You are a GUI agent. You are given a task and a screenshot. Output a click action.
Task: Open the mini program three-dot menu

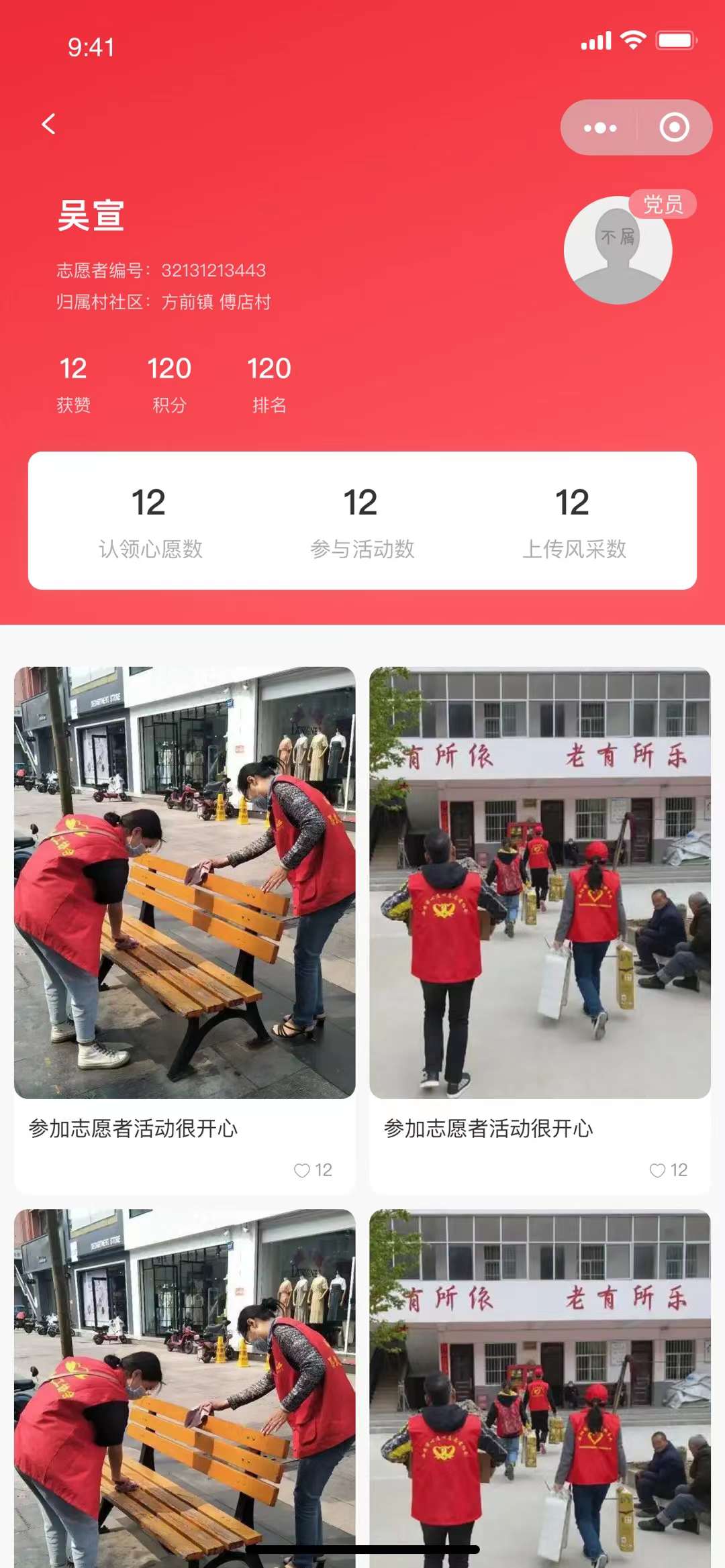pos(599,127)
